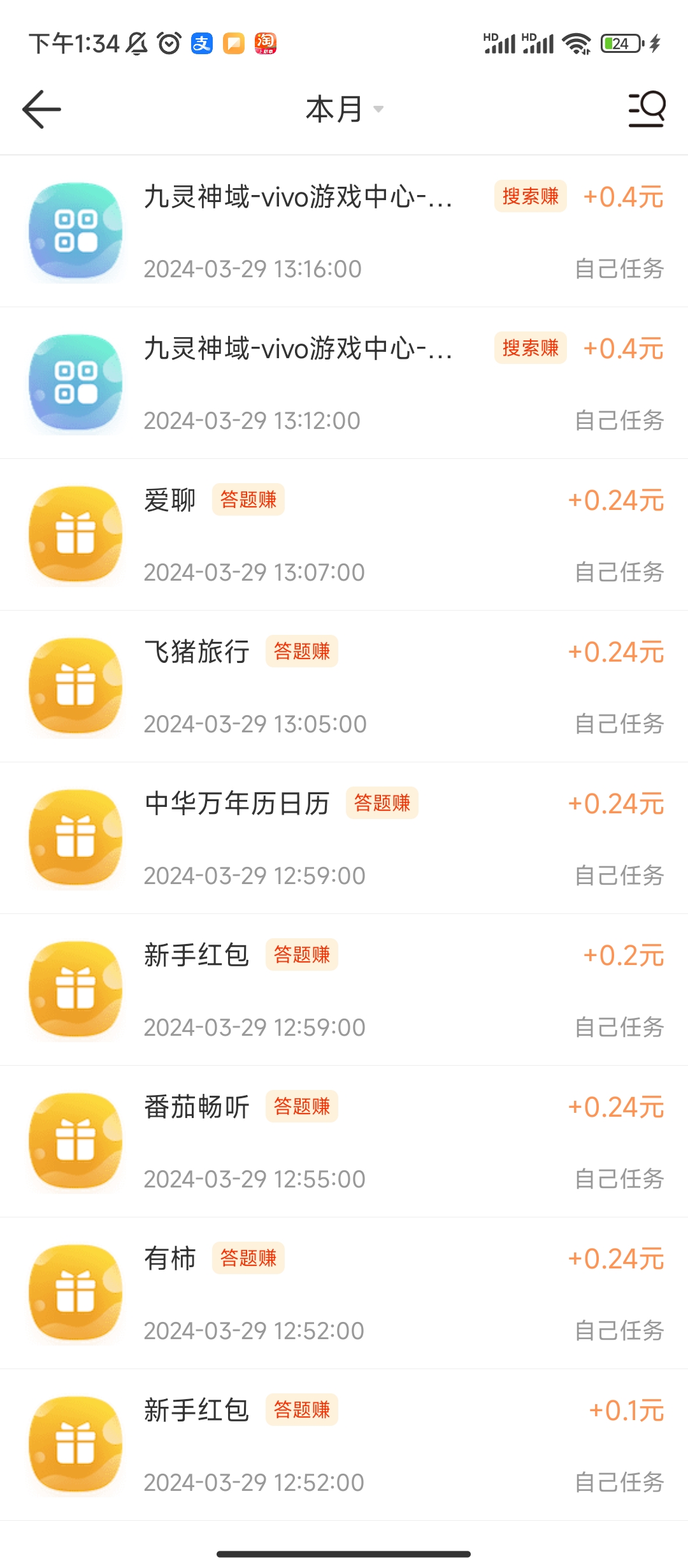
Task: Expand the 本月 month dropdown
Action: pos(344,109)
